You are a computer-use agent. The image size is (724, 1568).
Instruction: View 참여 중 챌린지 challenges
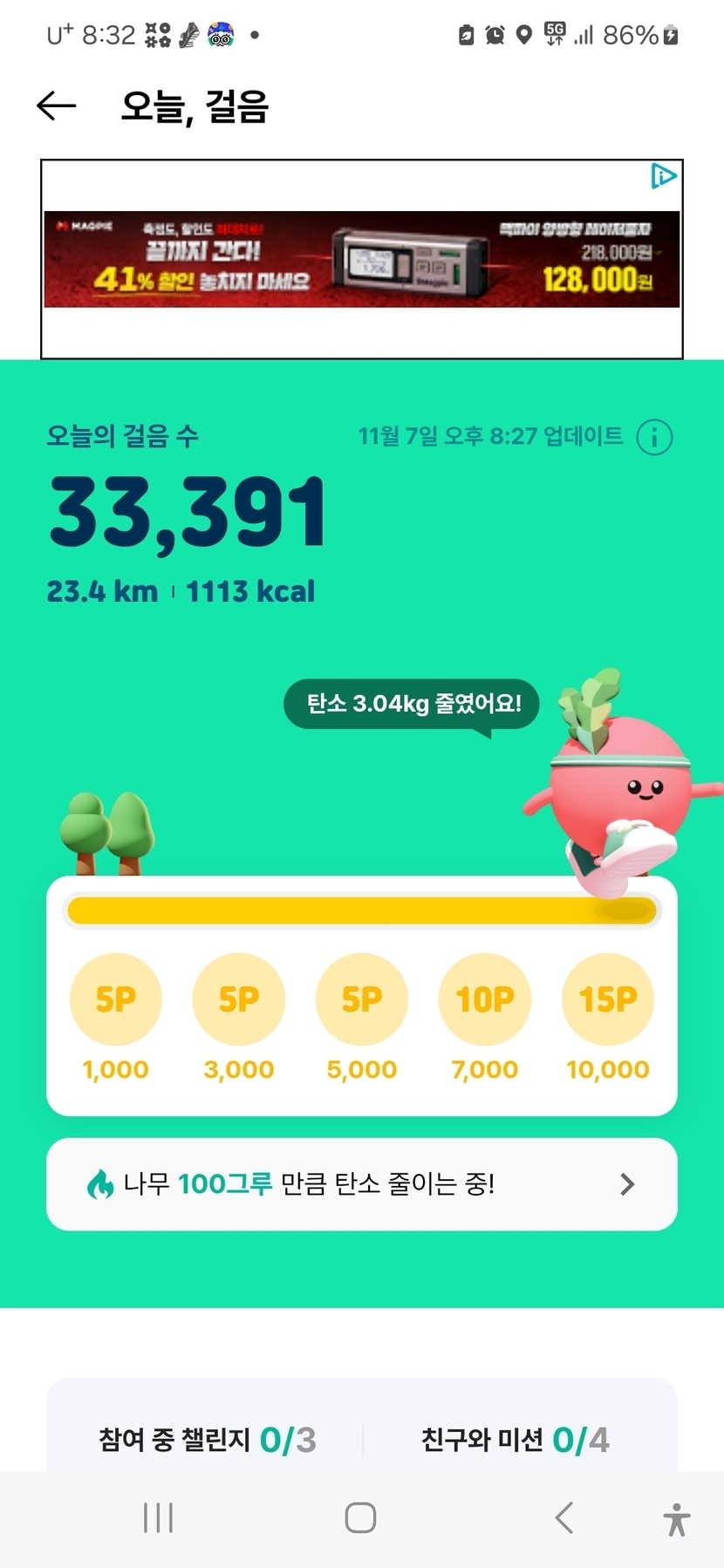click(208, 1439)
